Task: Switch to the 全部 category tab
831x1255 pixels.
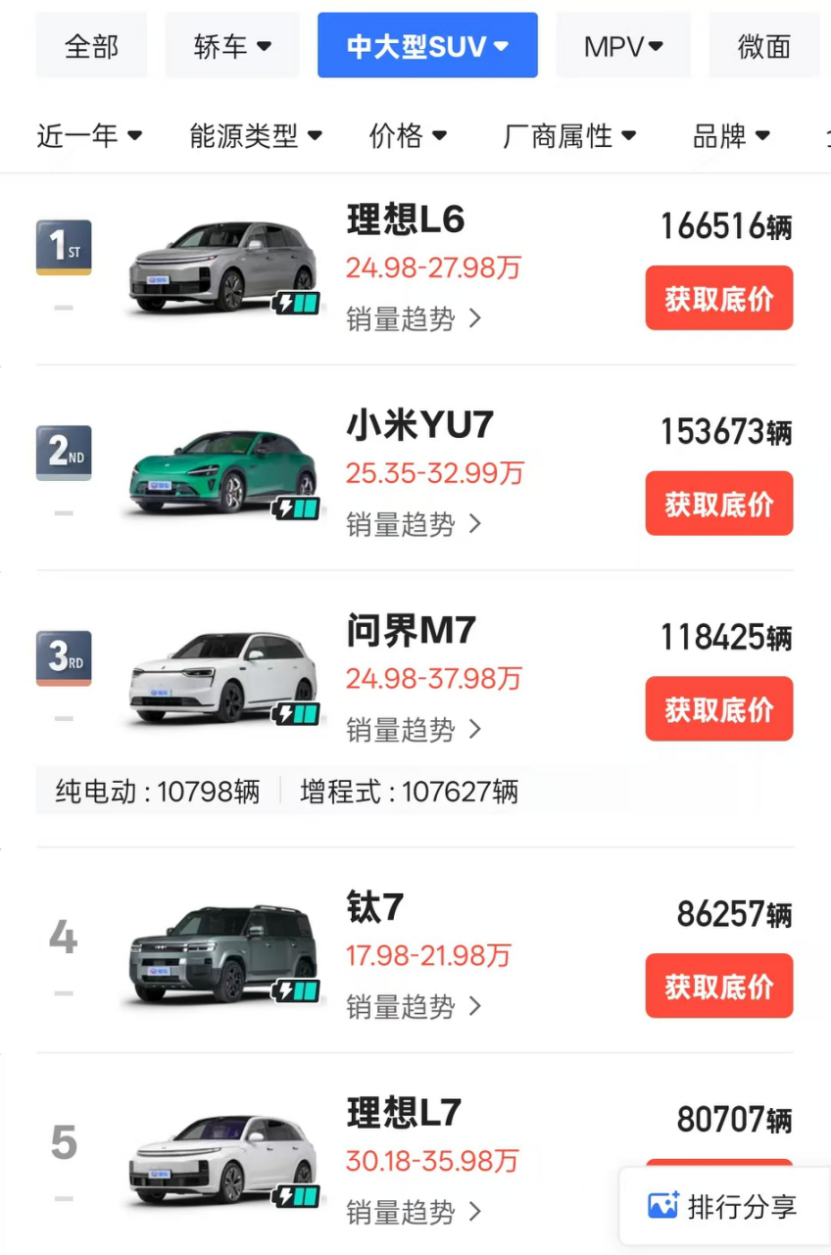Action: [x=91, y=46]
